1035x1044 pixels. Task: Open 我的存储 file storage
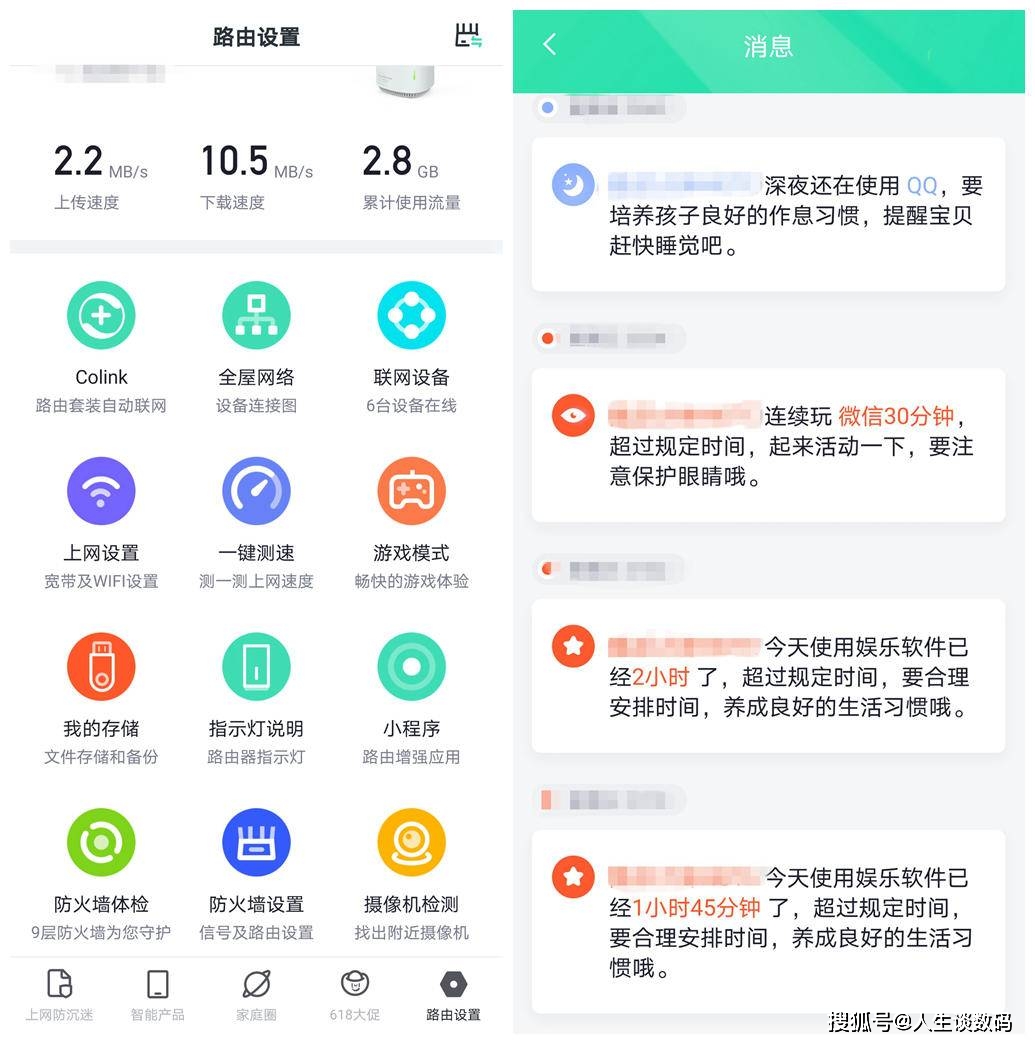click(101, 667)
